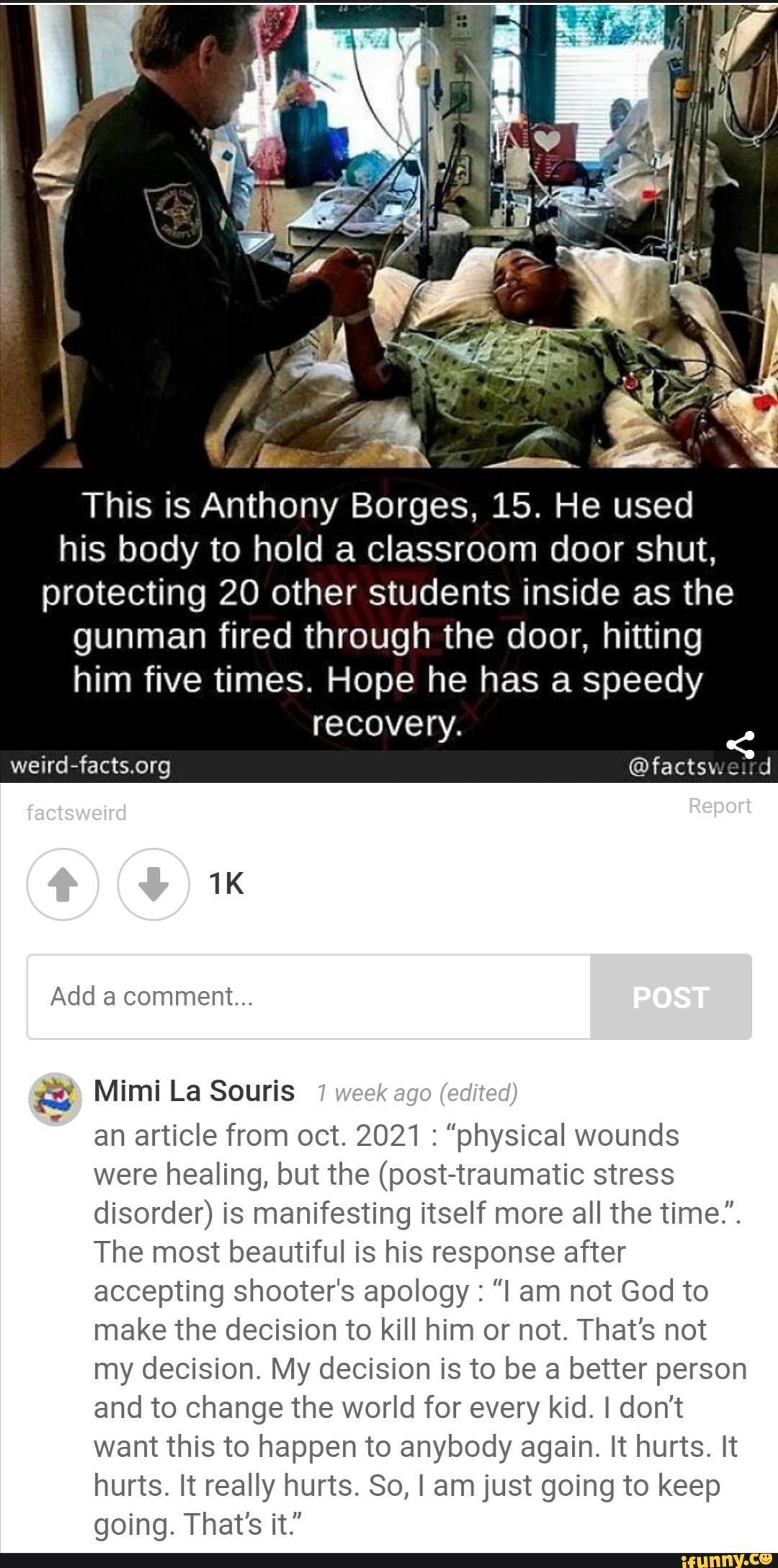The height and width of the screenshot is (1568, 778).
Task: Tap the Add a comment field
Action: 308,996
